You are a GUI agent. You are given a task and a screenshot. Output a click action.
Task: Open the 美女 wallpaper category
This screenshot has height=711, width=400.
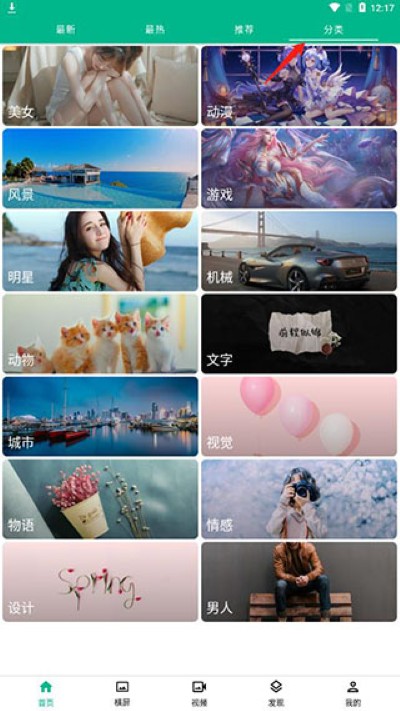point(100,86)
